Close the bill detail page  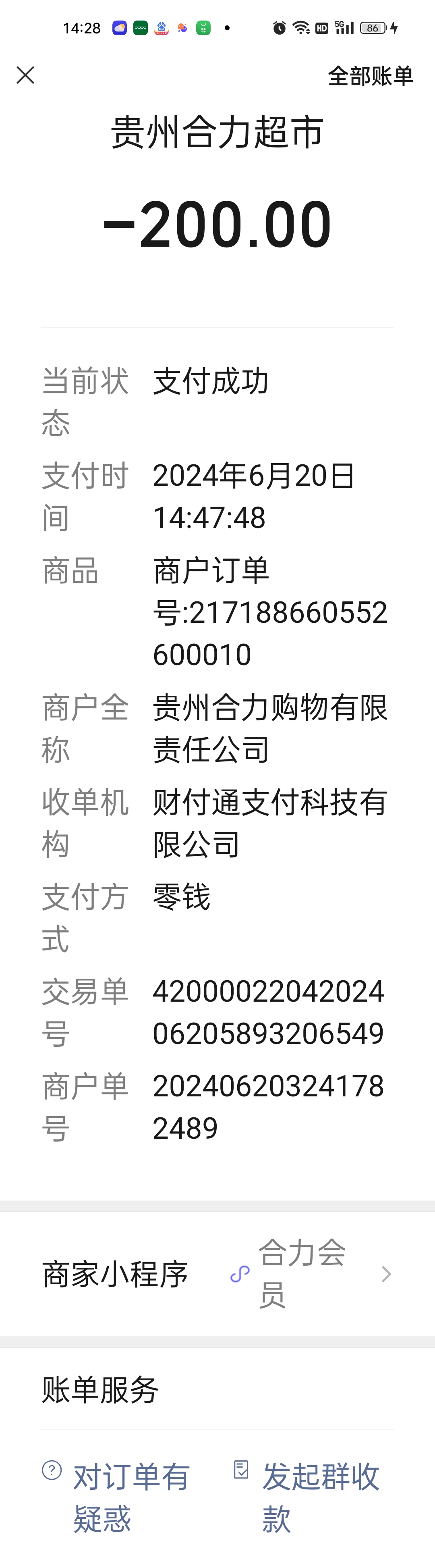(x=25, y=75)
